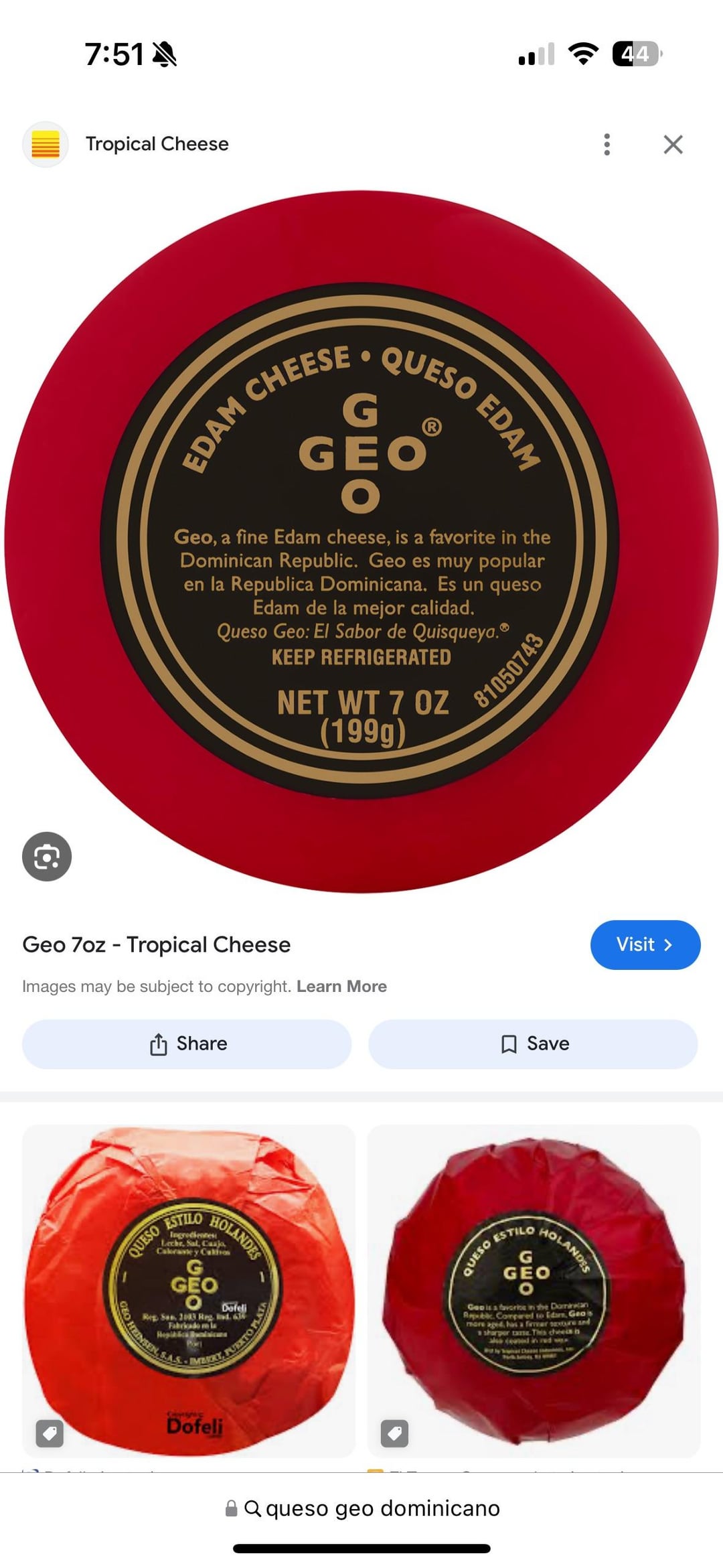
Task: Open the Tropical Cheese source header
Action: pos(157,144)
